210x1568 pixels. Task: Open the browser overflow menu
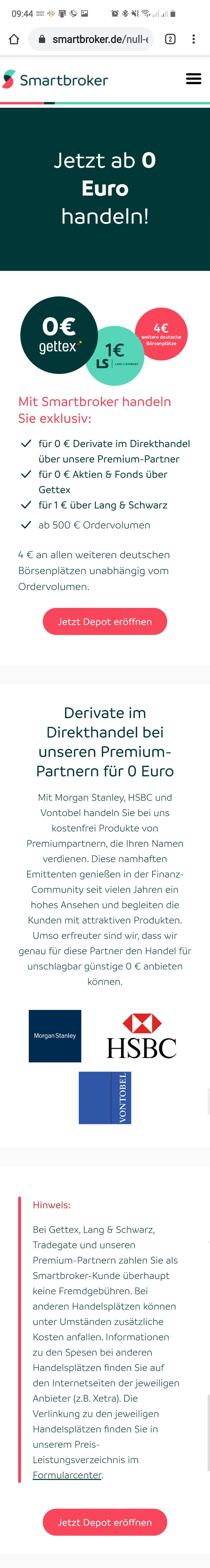[x=194, y=39]
